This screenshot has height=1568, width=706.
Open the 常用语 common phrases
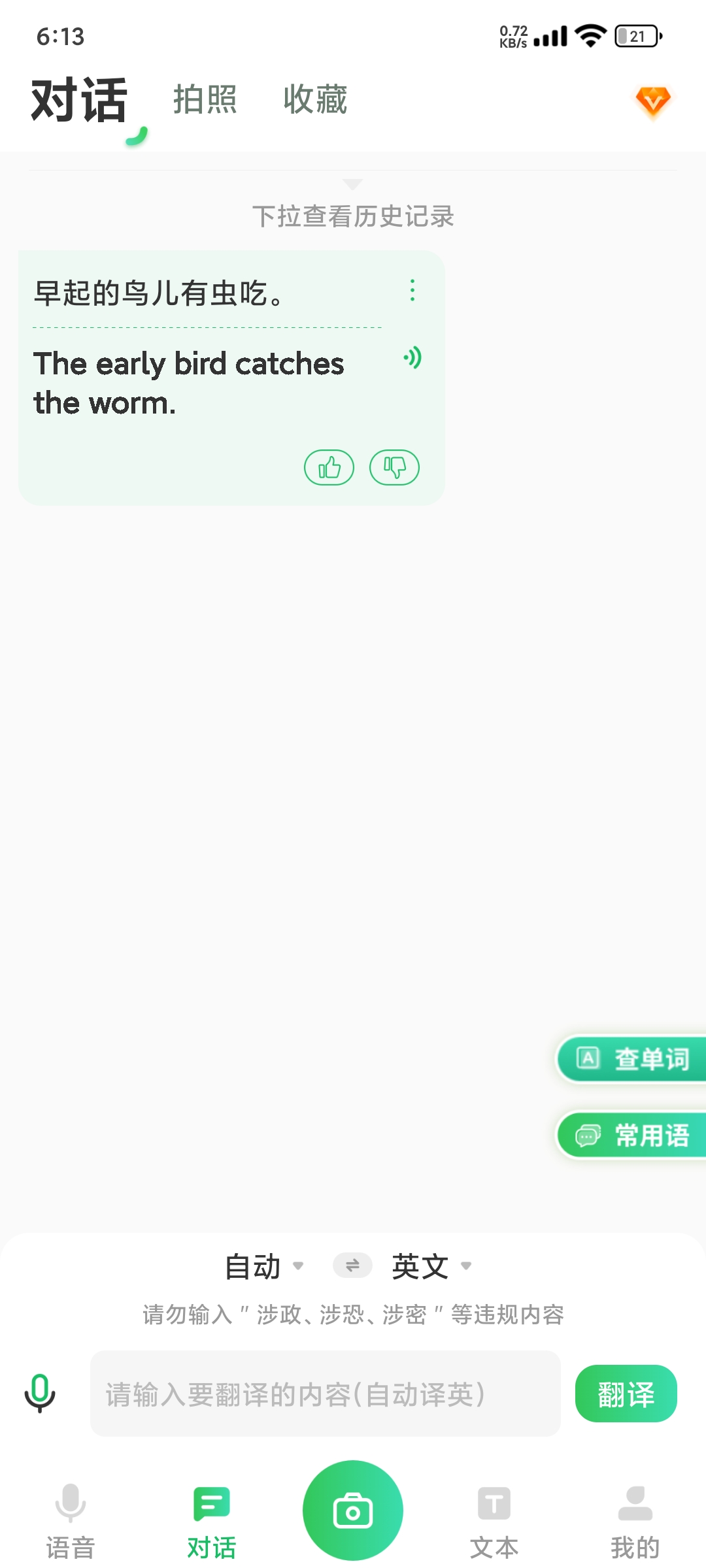pyautogui.click(x=633, y=1135)
